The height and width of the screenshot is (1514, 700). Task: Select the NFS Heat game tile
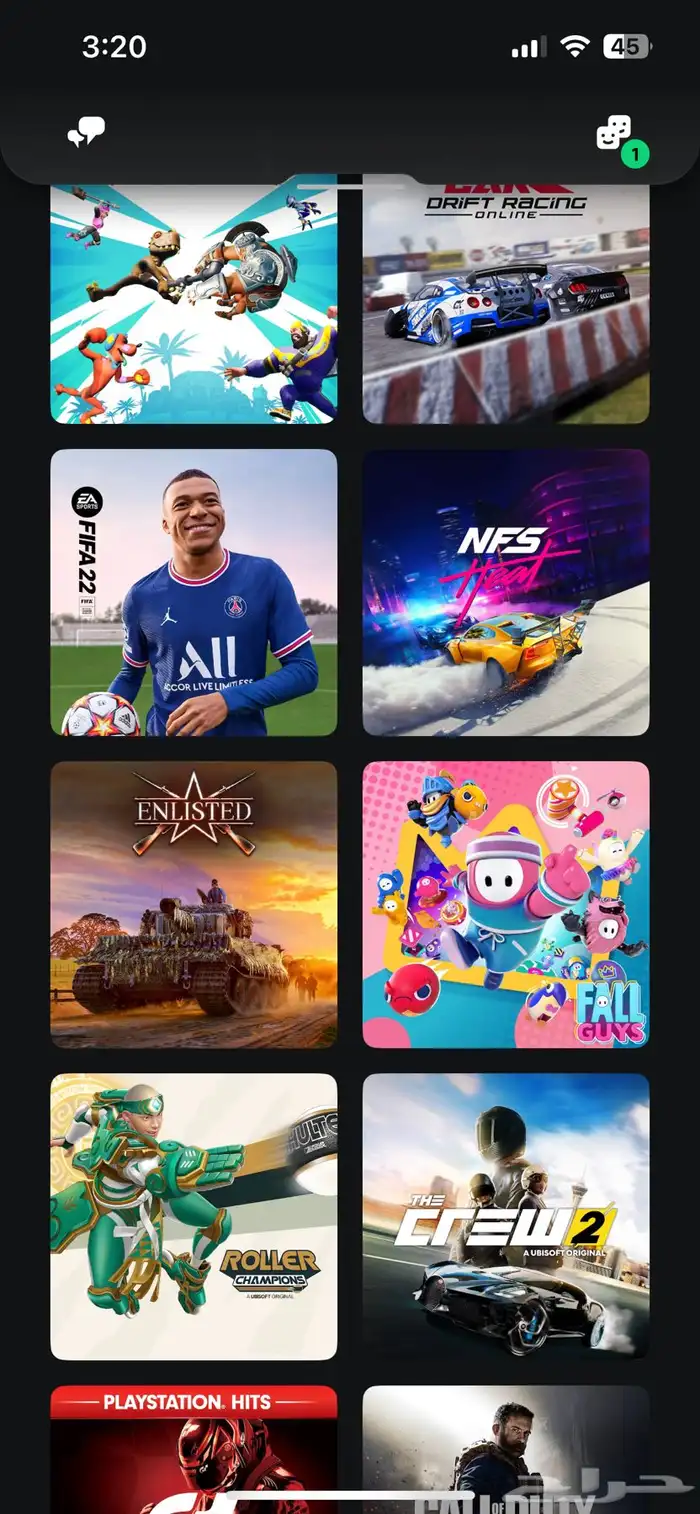(505, 592)
